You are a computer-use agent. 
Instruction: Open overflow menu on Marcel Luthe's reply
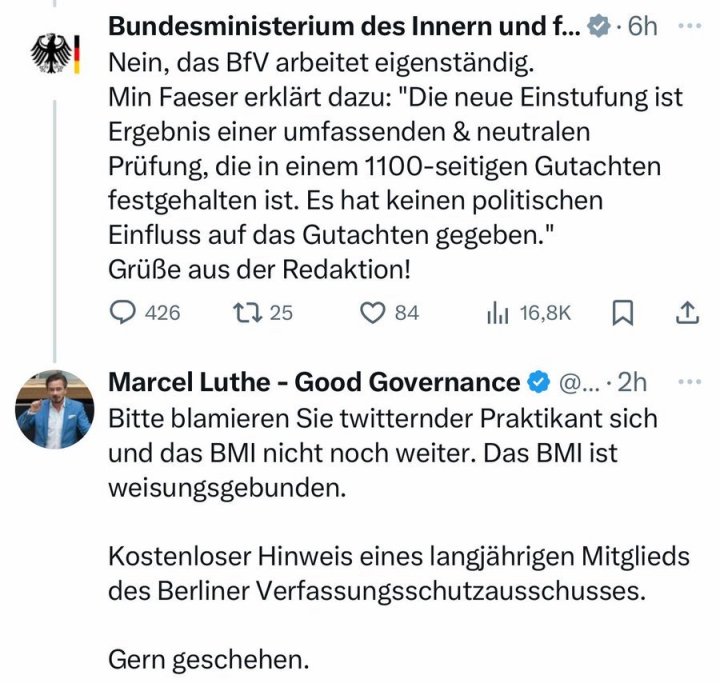click(x=690, y=381)
